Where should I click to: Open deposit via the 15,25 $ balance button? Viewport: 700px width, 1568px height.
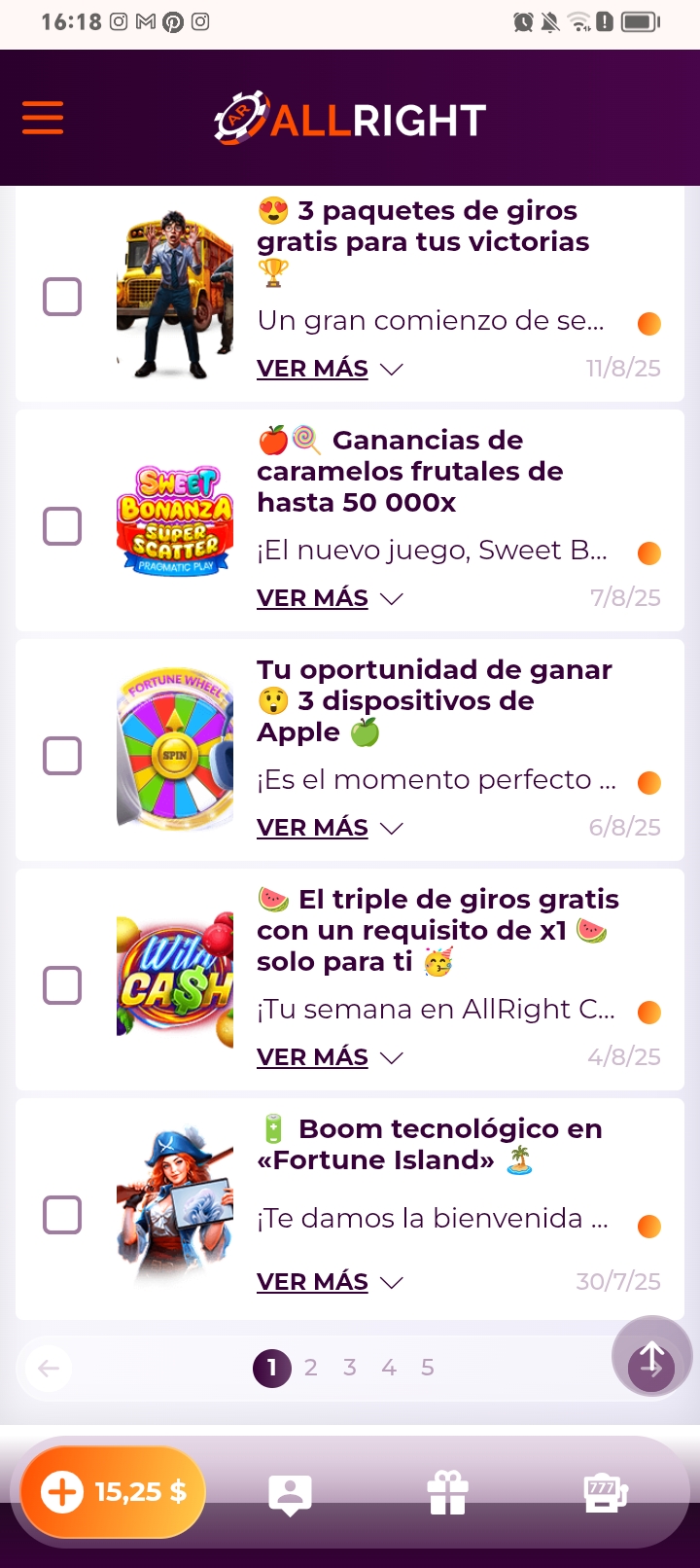(114, 1492)
